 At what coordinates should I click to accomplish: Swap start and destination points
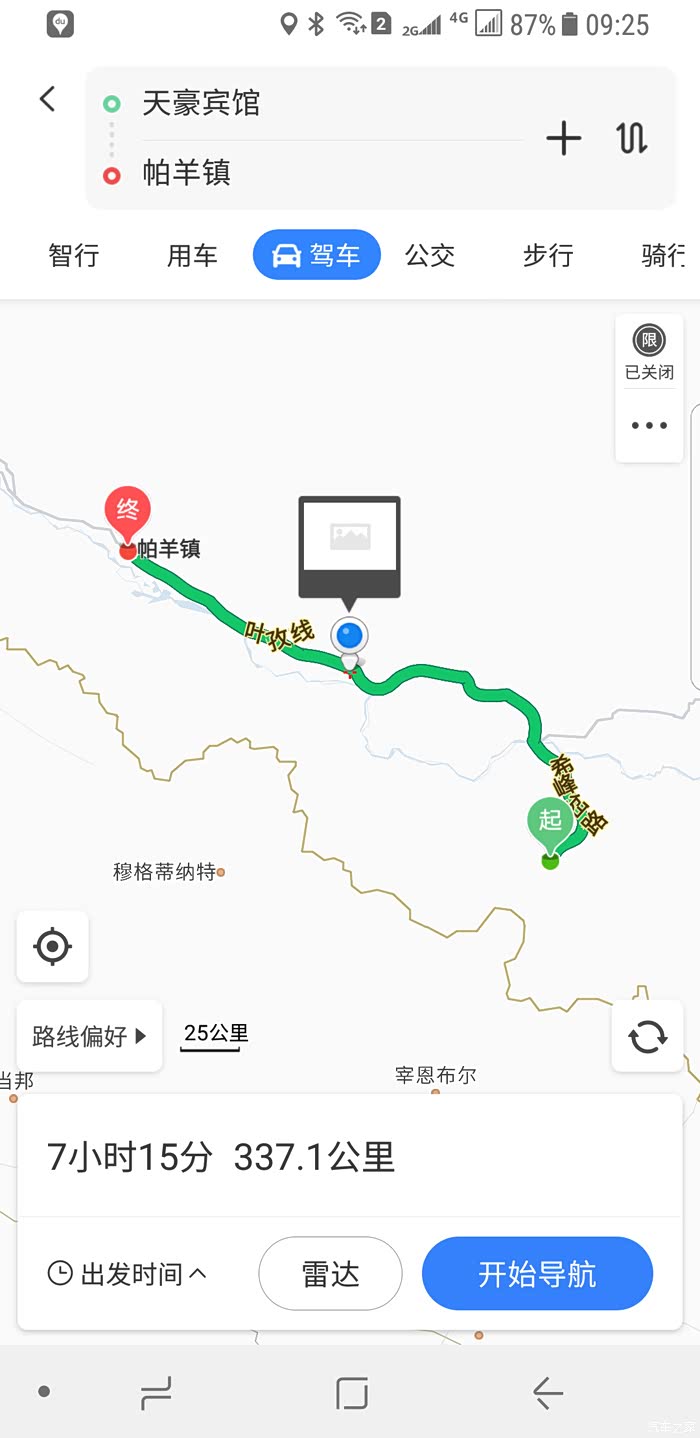tap(632, 138)
